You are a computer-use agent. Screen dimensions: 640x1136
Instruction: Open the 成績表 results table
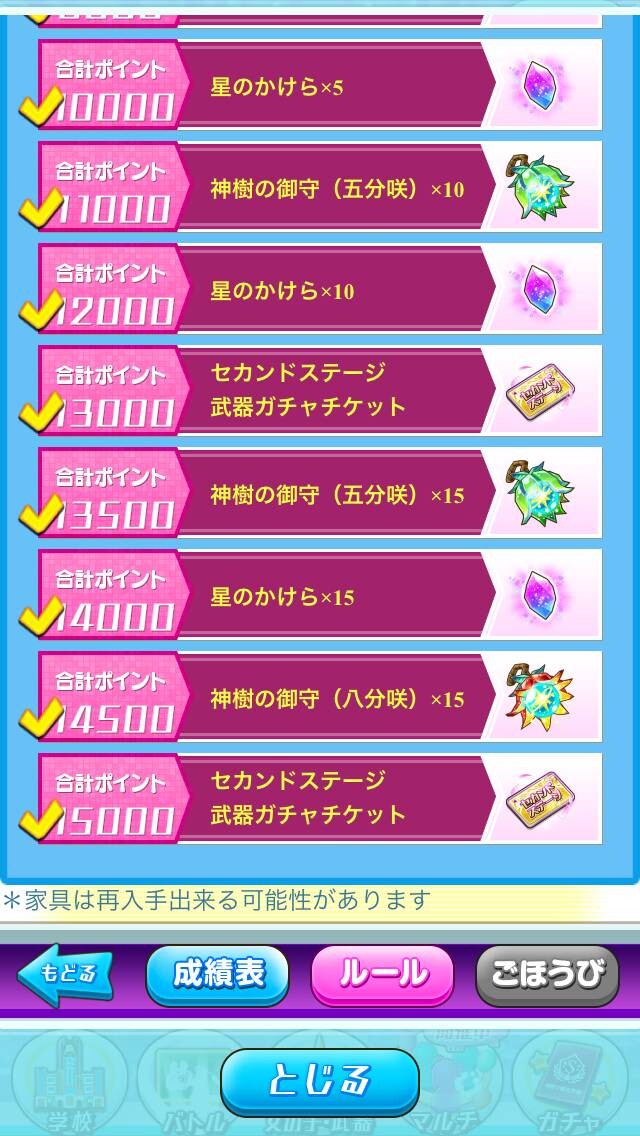pos(217,975)
